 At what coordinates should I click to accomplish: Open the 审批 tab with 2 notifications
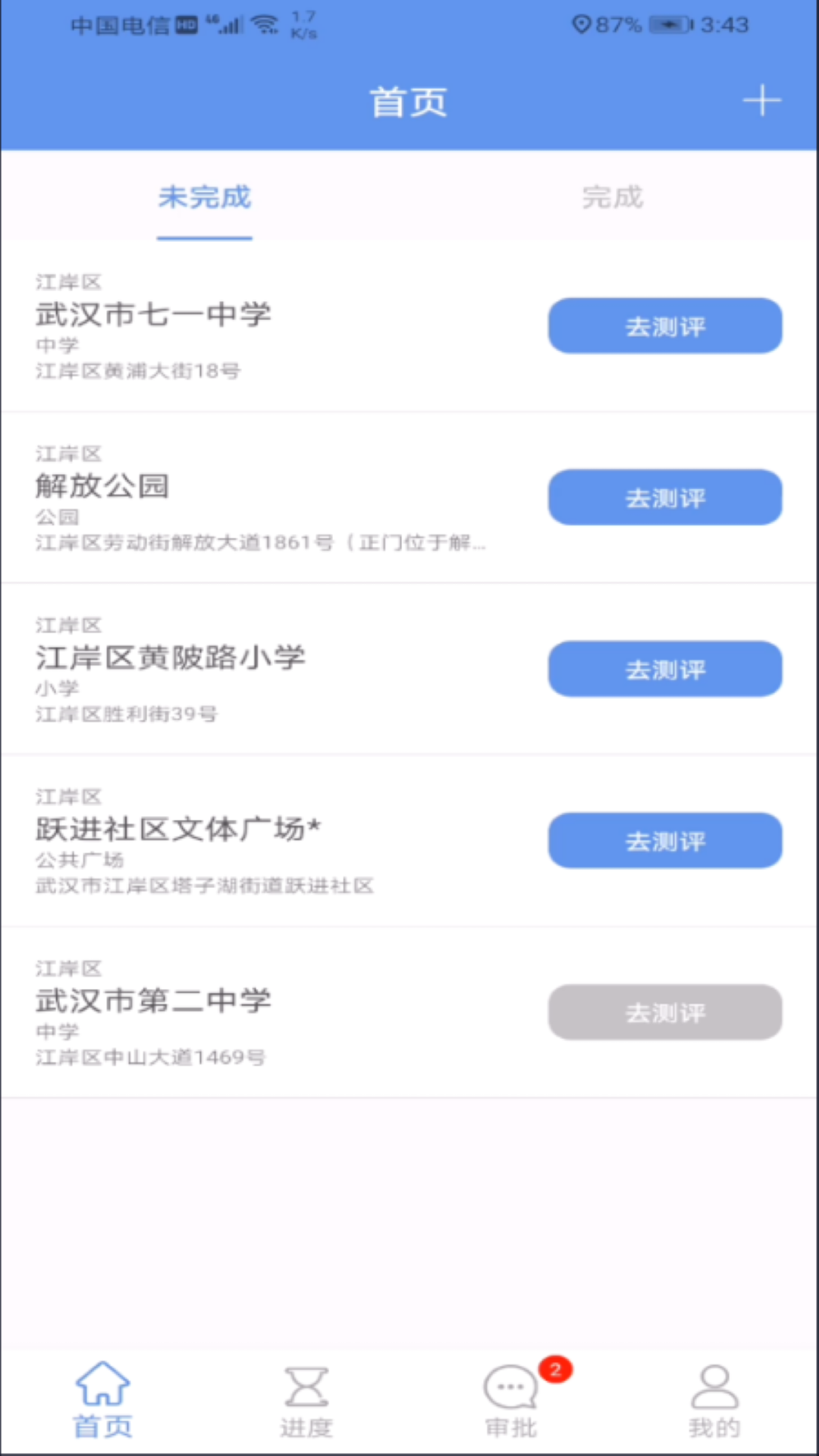pos(511,1400)
